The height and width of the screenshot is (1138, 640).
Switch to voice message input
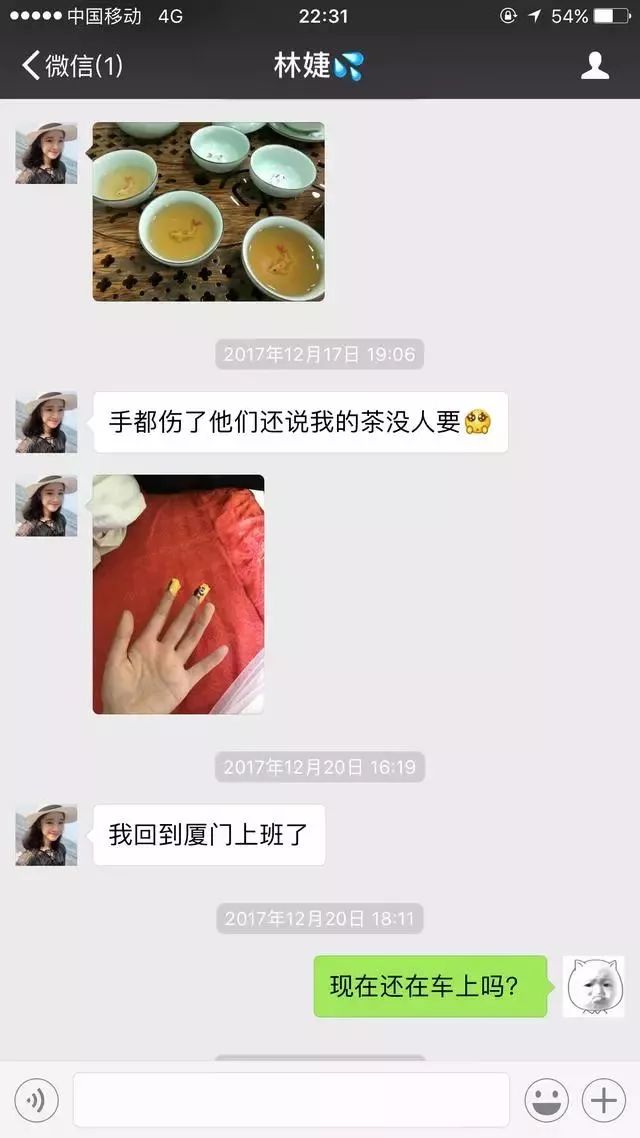[36, 1100]
